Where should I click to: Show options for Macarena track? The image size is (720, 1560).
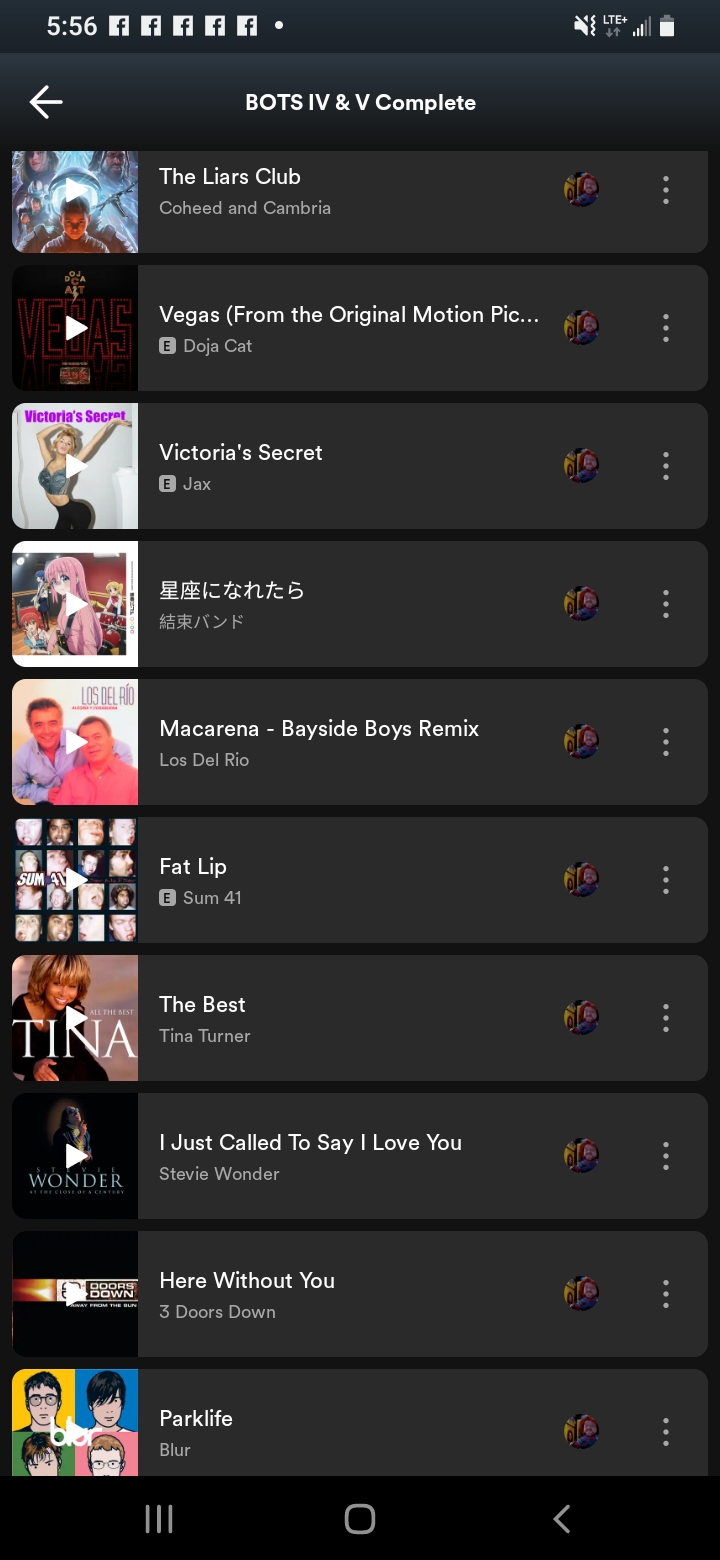(x=666, y=742)
